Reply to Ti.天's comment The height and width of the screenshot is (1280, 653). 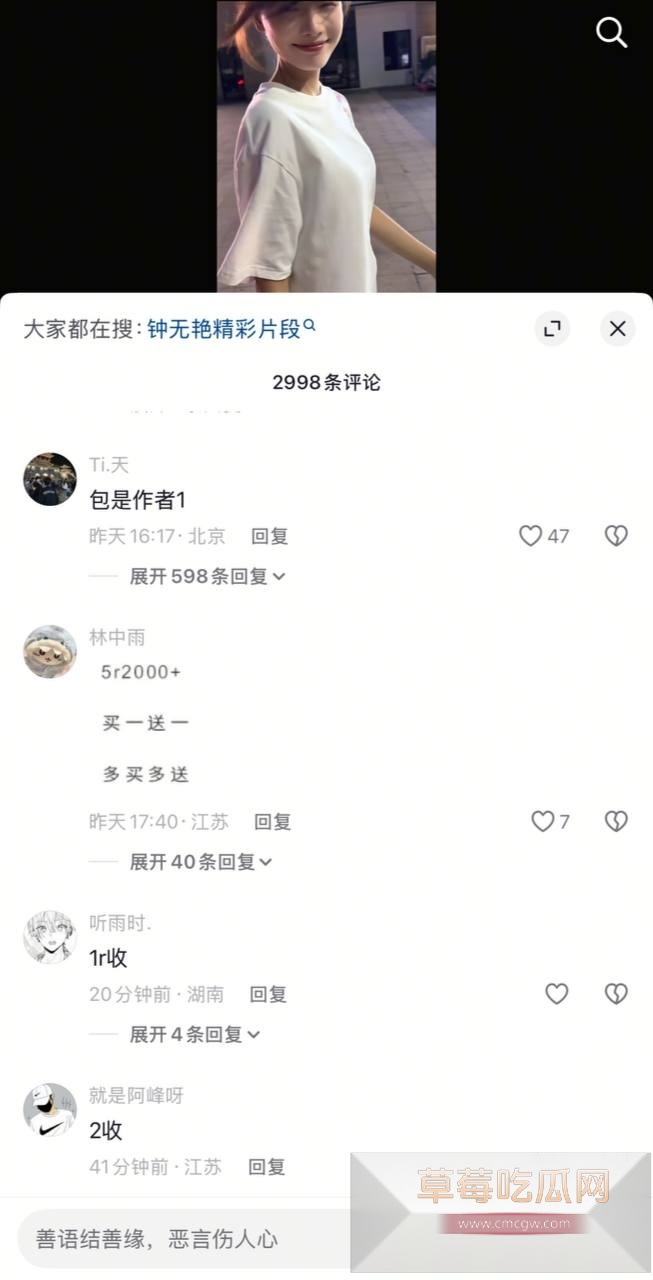(x=269, y=536)
